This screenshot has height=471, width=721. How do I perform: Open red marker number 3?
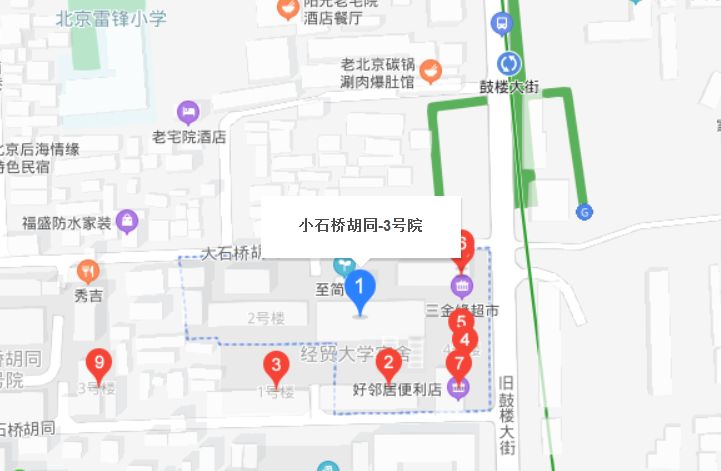point(275,367)
